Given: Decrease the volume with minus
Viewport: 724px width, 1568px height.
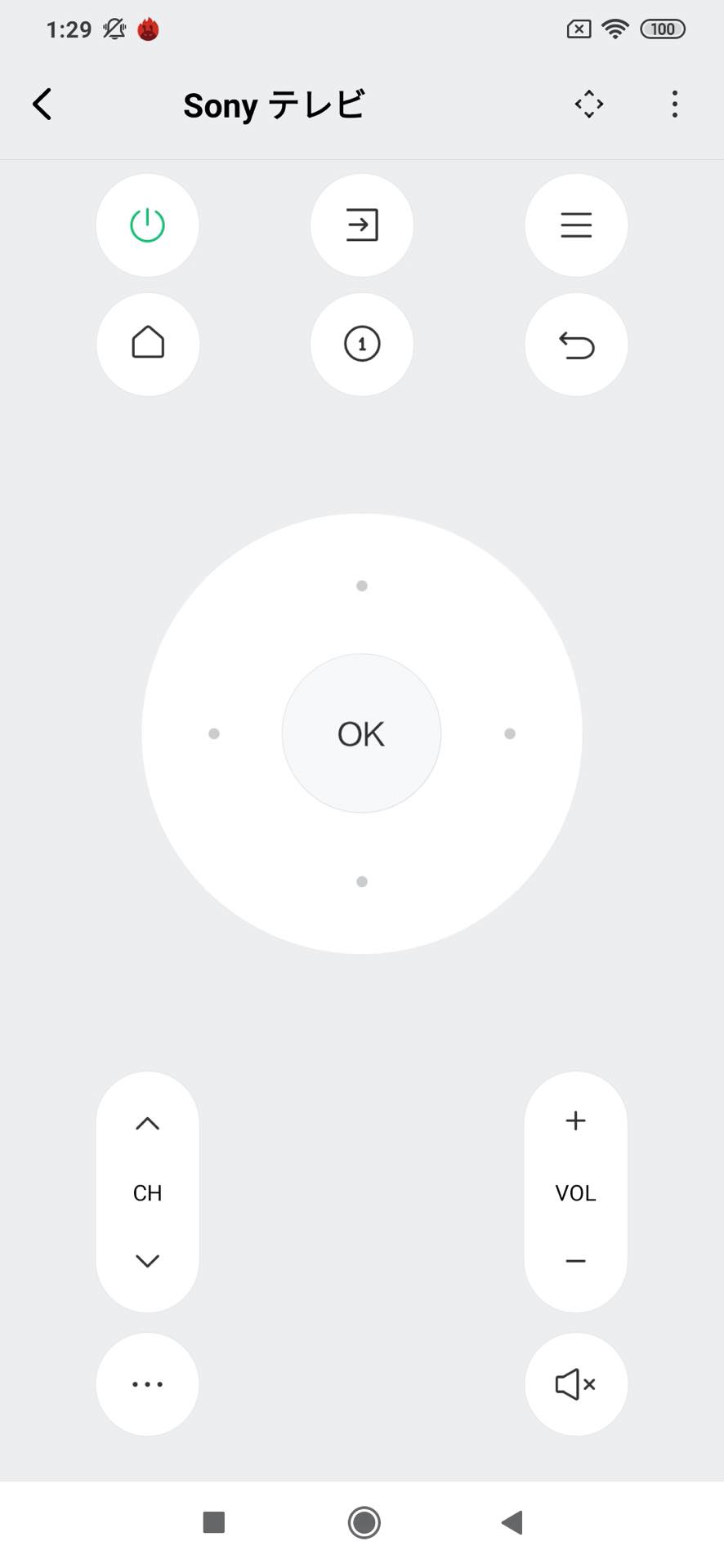Looking at the screenshot, I should click(575, 1261).
